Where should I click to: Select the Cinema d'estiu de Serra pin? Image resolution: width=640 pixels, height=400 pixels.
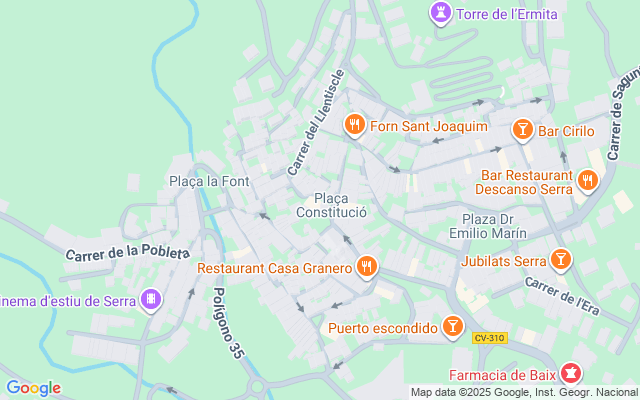(151, 299)
